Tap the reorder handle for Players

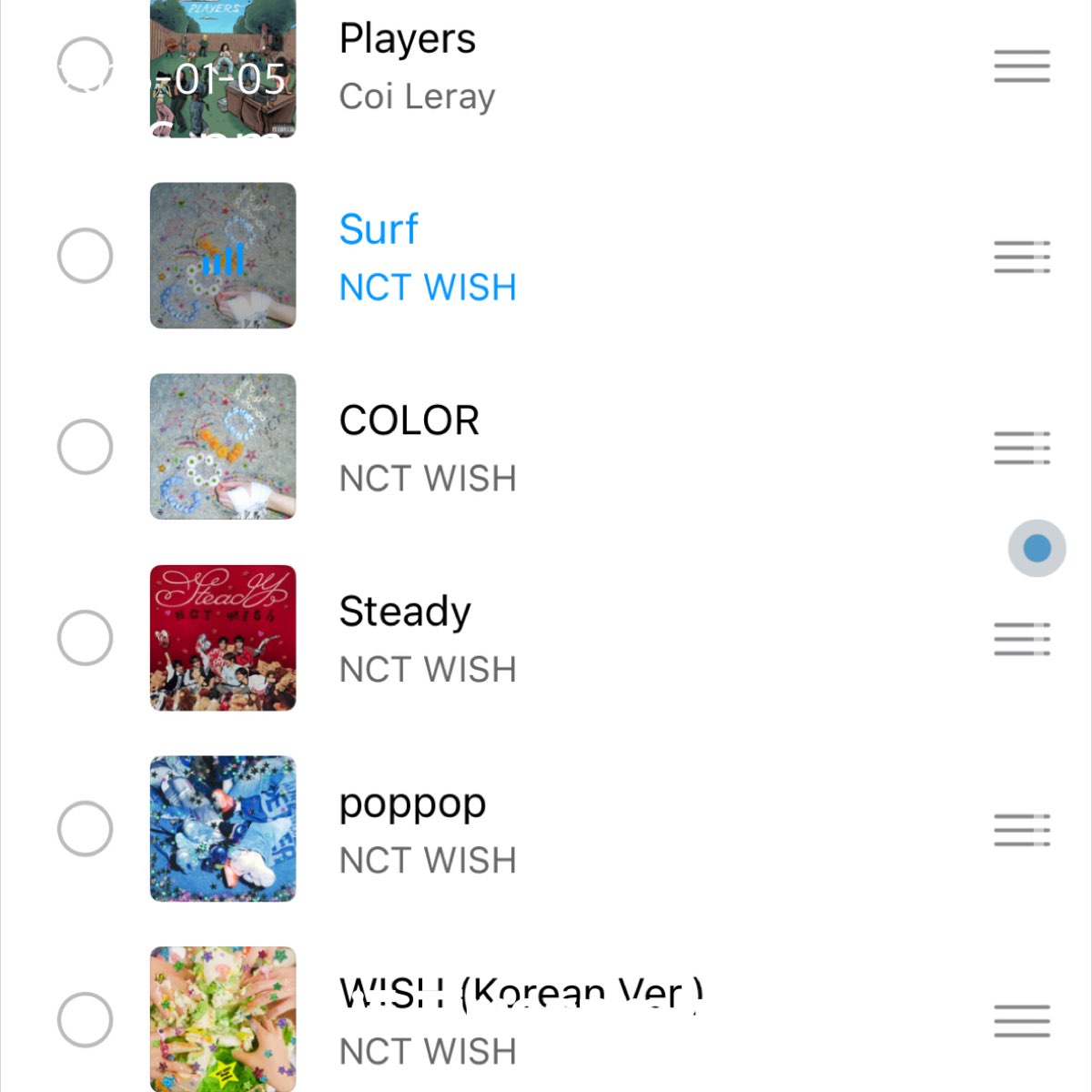coord(1022,66)
